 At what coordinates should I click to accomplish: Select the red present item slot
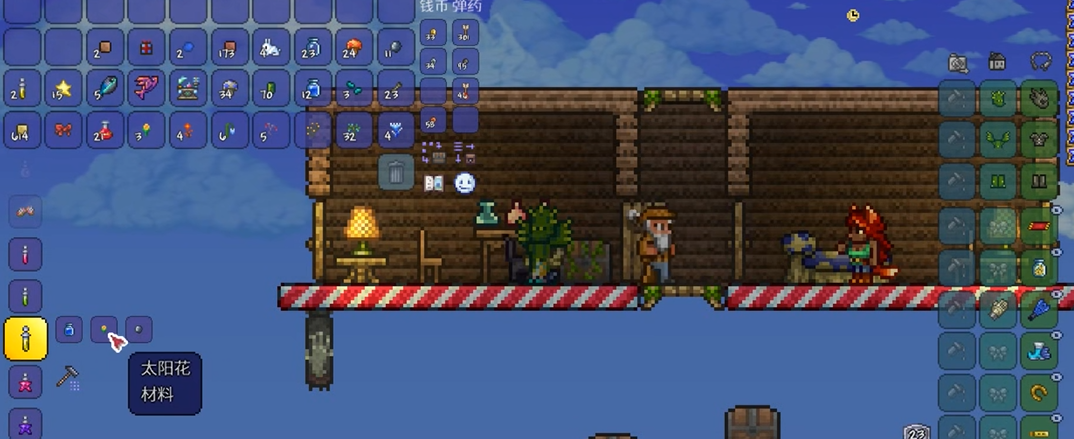click(147, 47)
